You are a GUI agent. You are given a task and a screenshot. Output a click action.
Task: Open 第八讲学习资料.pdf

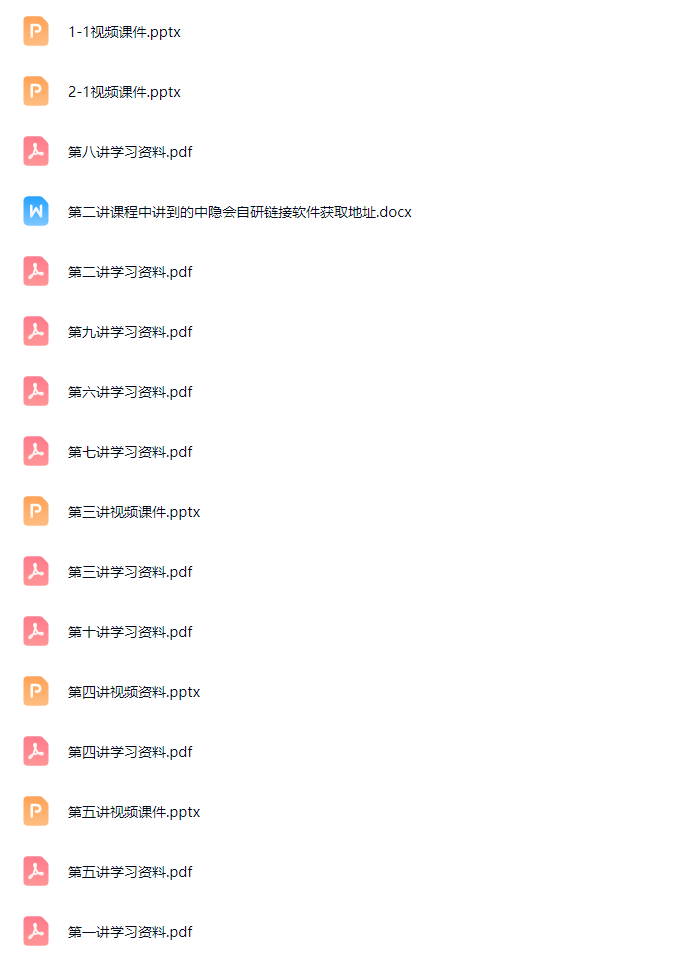point(130,152)
